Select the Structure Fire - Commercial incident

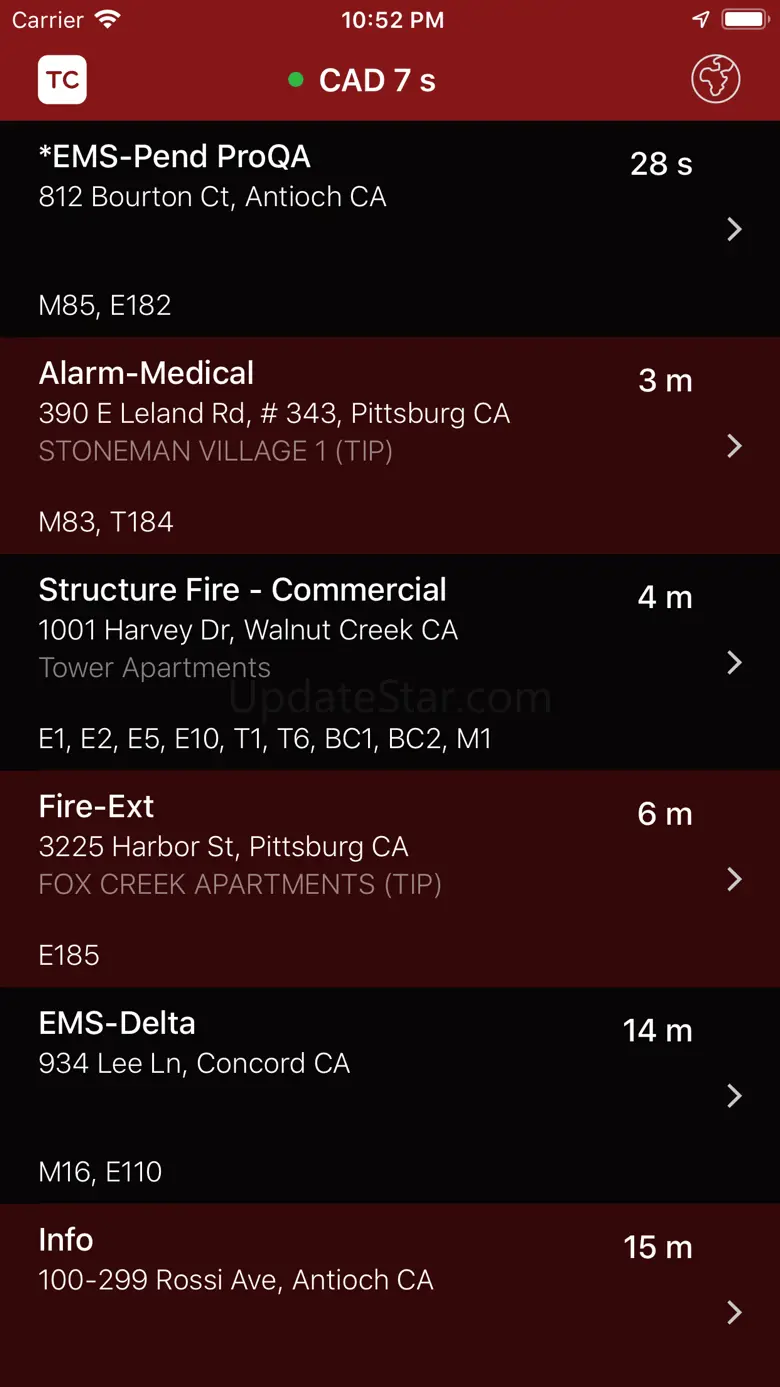point(390,662)
